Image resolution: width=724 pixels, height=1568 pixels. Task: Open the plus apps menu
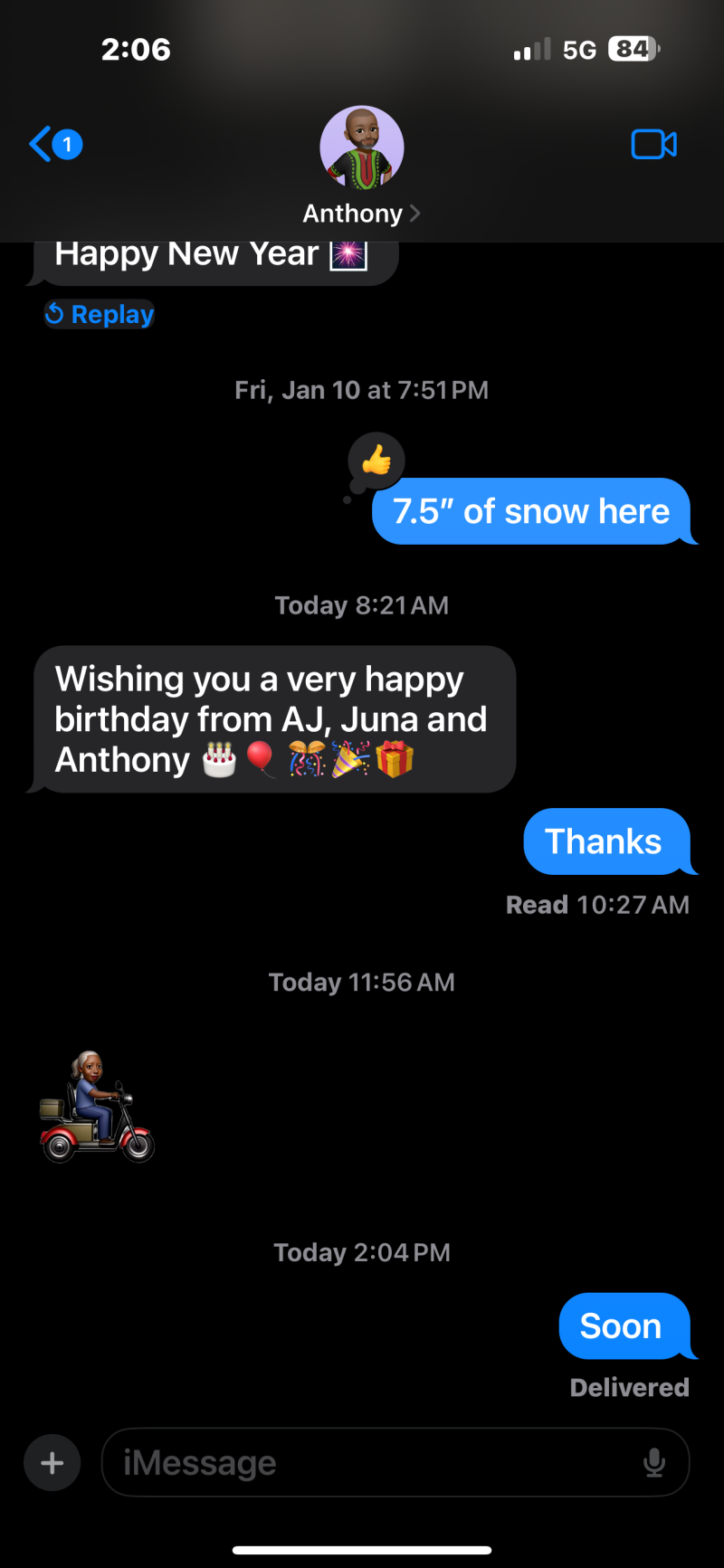pyautogui.click(x=52, y=1463)
